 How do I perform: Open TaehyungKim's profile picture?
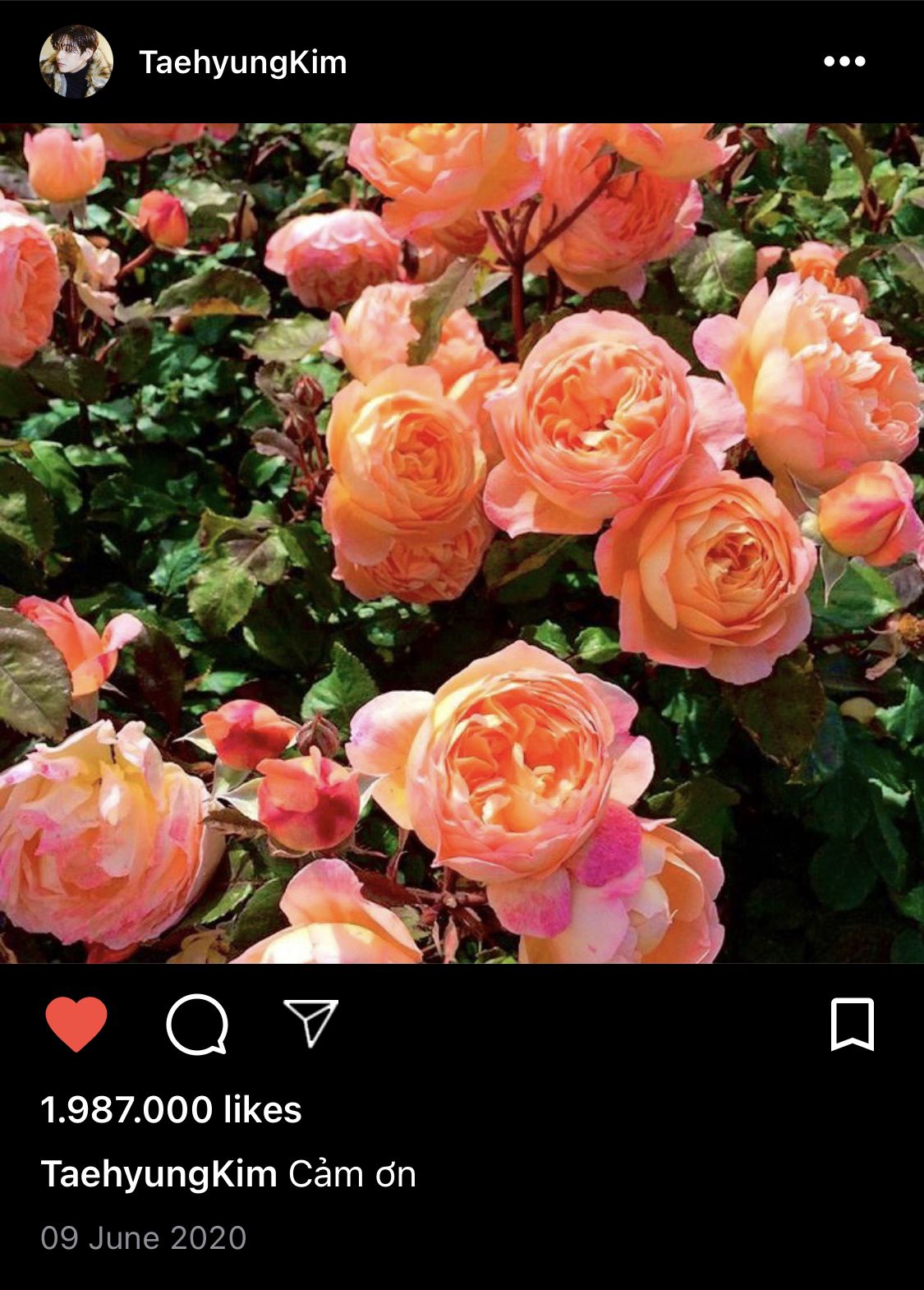tap(76, 62)
